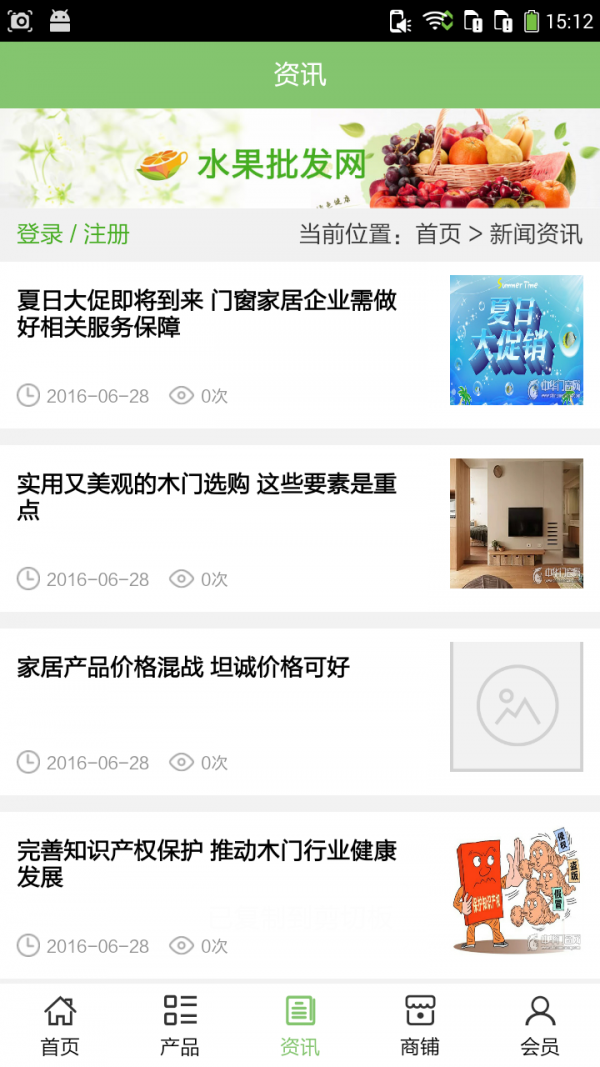Switch to the 产品 tab
Viewport: 600px width, 1067px height.
point(180,1025)
